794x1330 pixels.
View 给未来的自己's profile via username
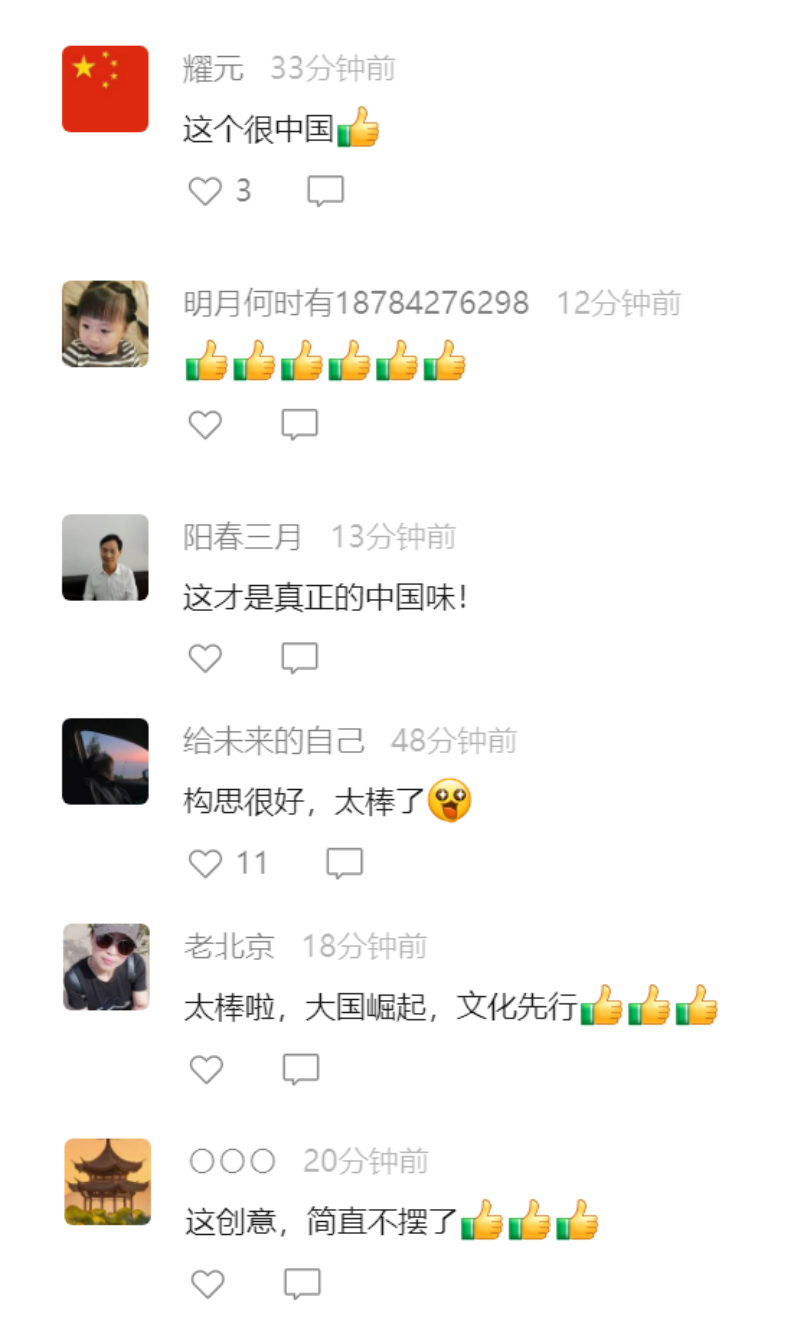[x=274, y=741]
